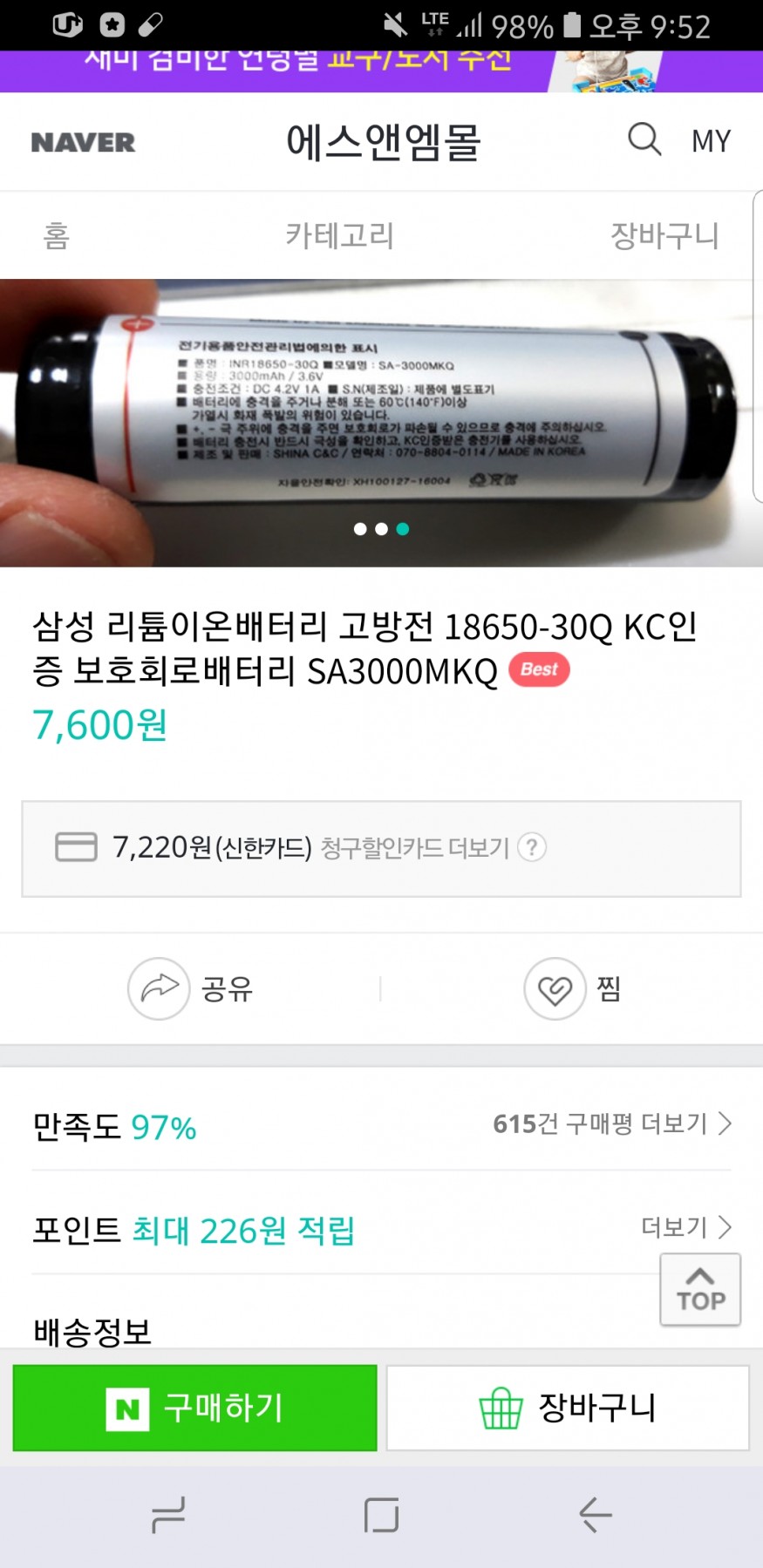View 615건 구매평 더보기
Viewport: 763px width, 1568px height.
pyautogui.click(x=611, y=1123)
